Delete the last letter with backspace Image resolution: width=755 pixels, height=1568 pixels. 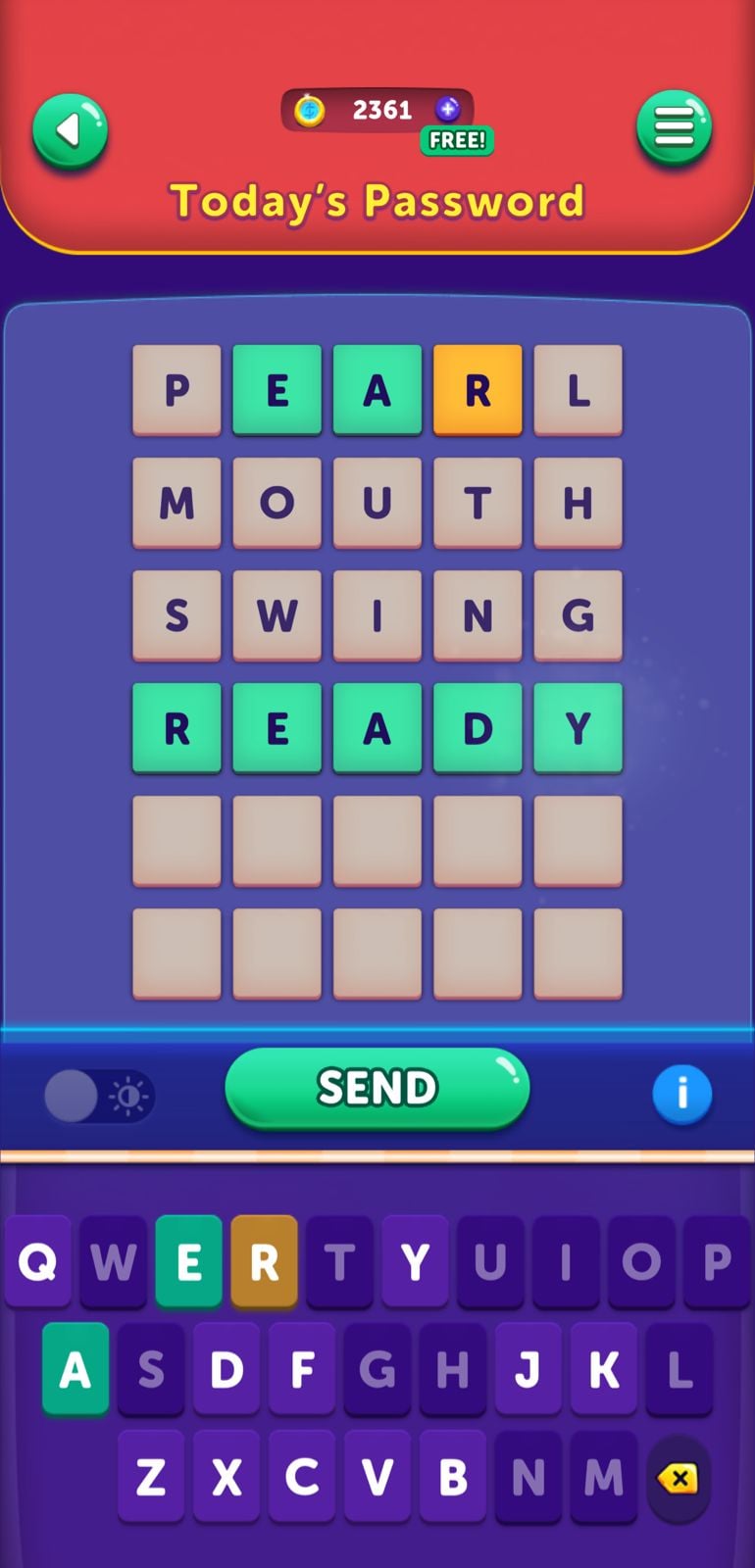click(678, 1478)
